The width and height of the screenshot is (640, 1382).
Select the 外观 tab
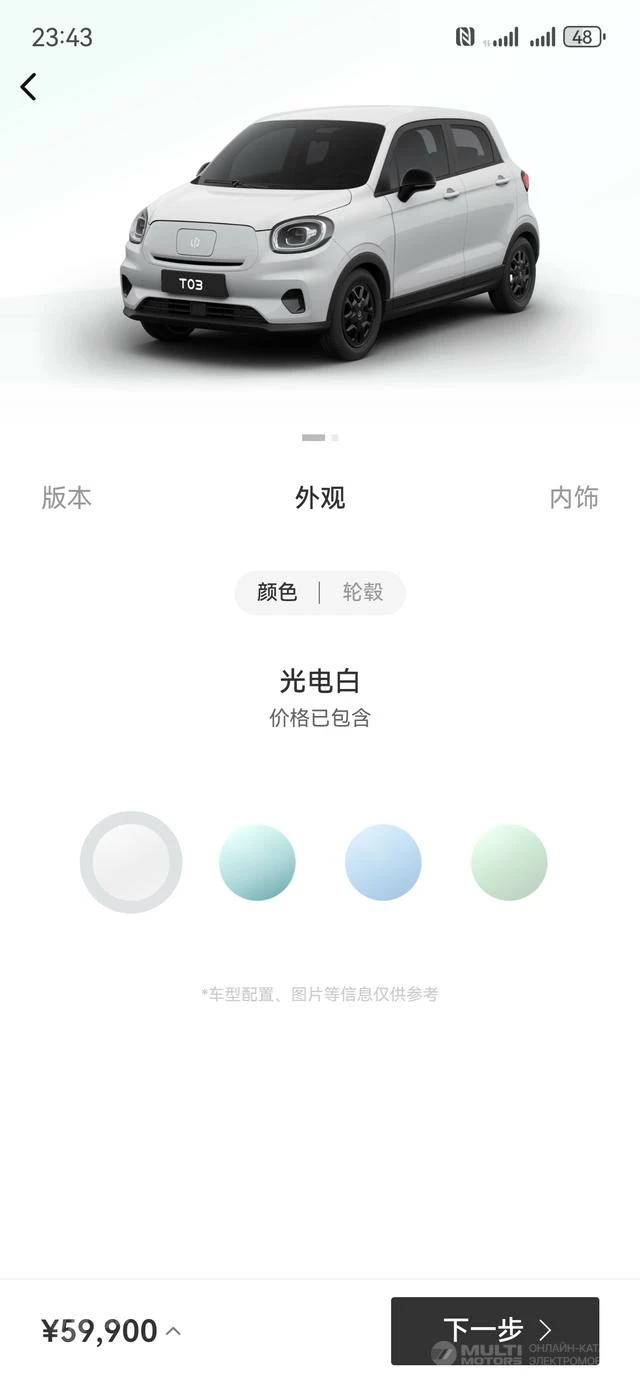tap(320, 497)
